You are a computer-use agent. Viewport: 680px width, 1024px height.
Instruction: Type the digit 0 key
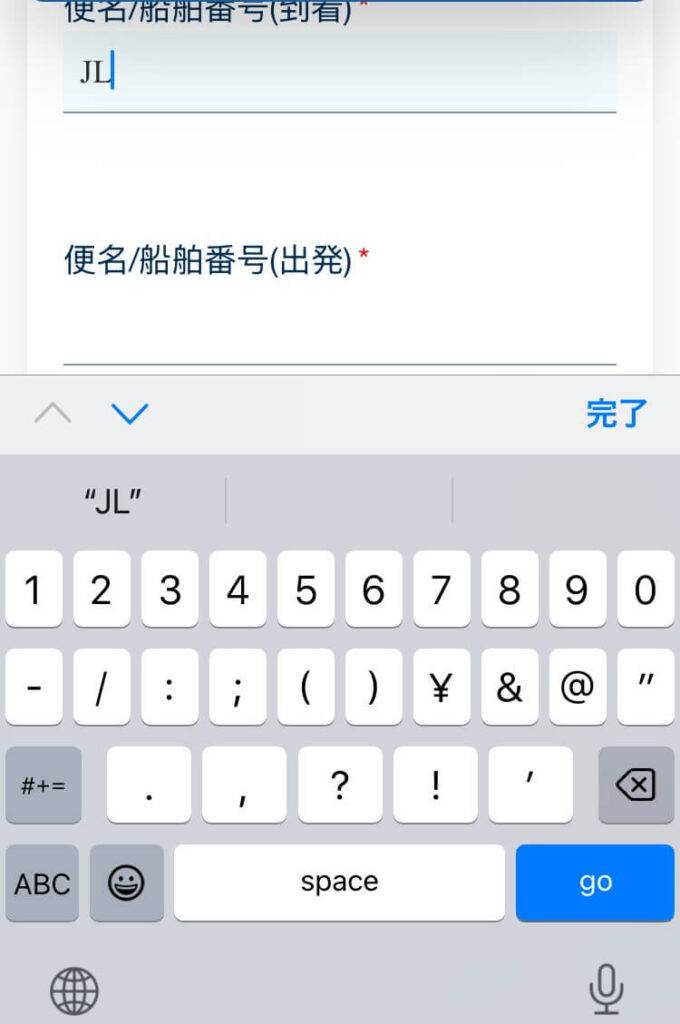645,590
